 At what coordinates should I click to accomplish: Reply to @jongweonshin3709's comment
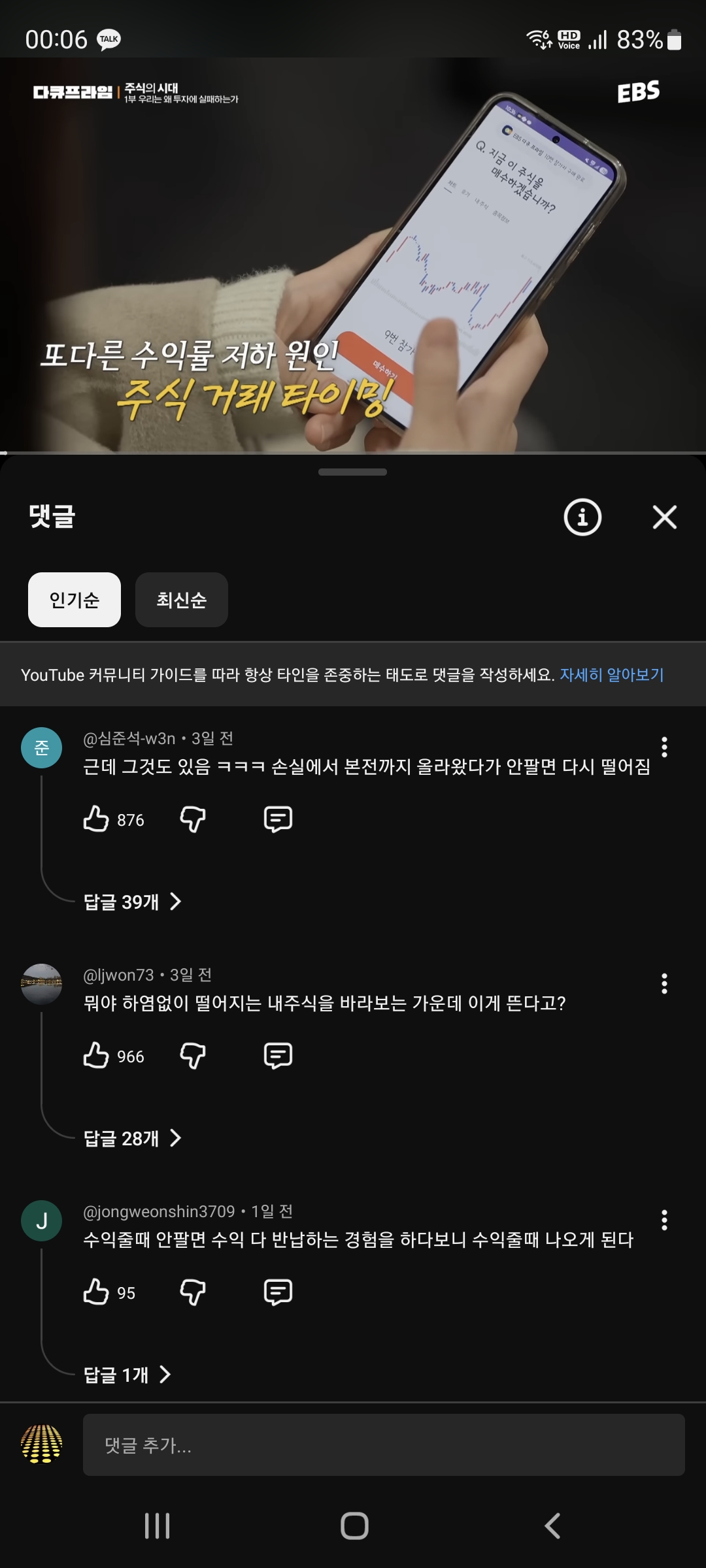[x=278, y=1292]
